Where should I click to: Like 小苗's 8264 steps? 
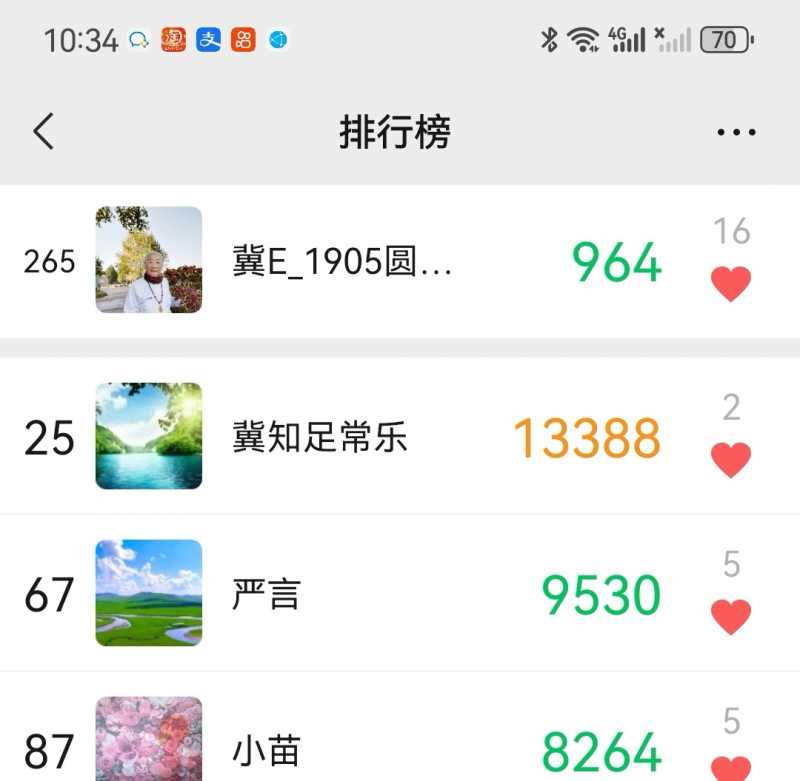731,768
